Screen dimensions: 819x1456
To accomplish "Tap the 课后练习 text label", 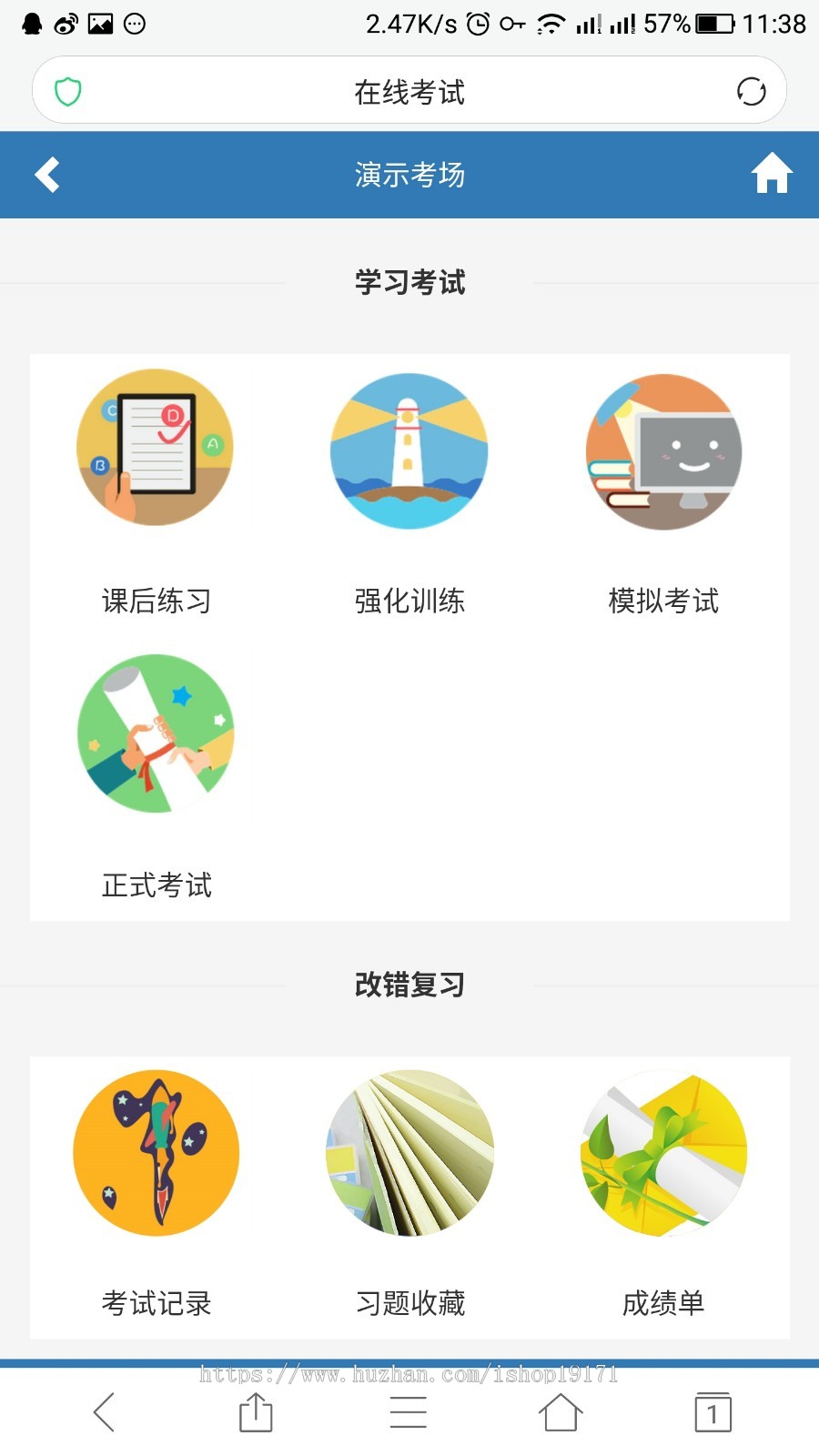I will 156,601.
